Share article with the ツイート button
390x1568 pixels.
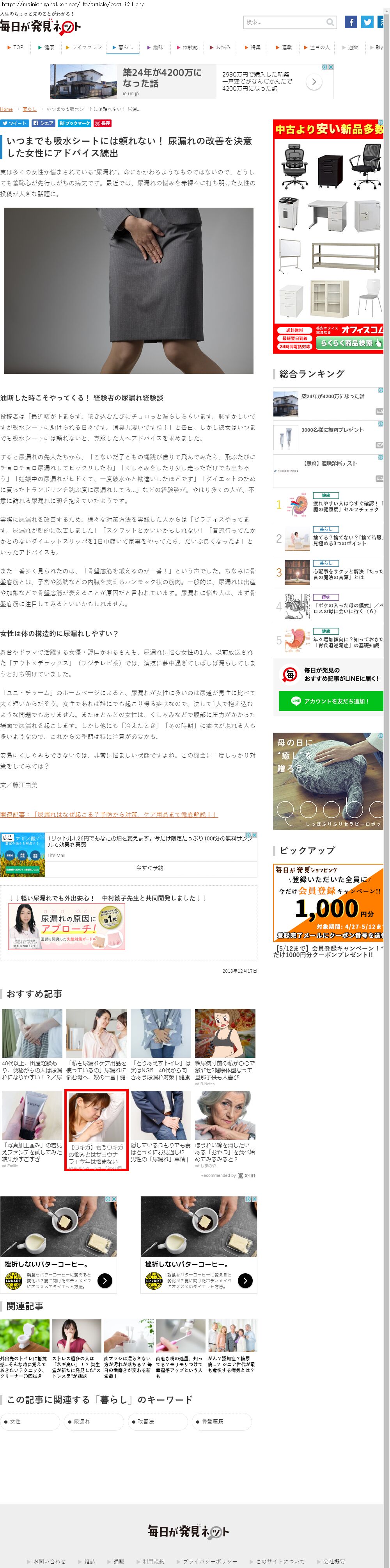[14, 124]
